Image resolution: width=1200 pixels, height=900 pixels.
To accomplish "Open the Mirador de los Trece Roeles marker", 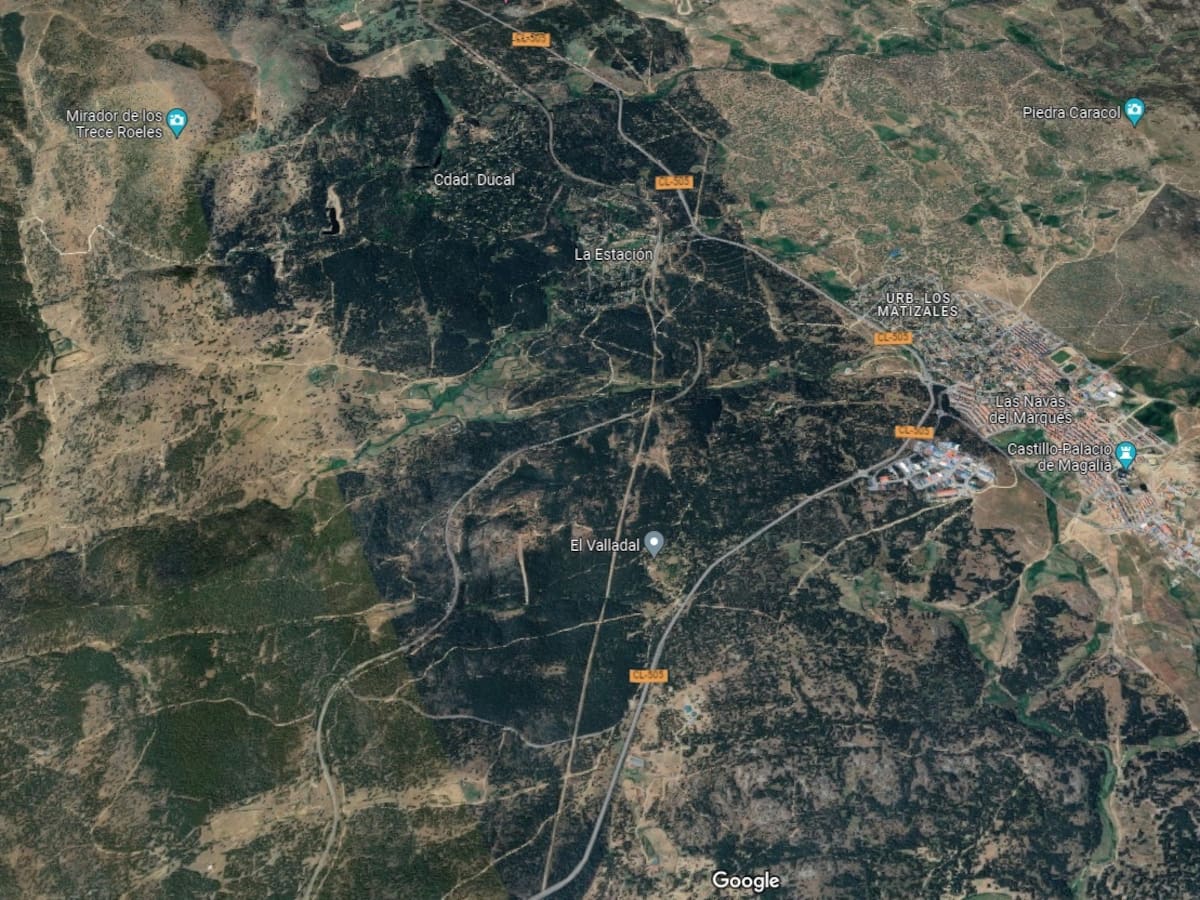I will [177, 122].
